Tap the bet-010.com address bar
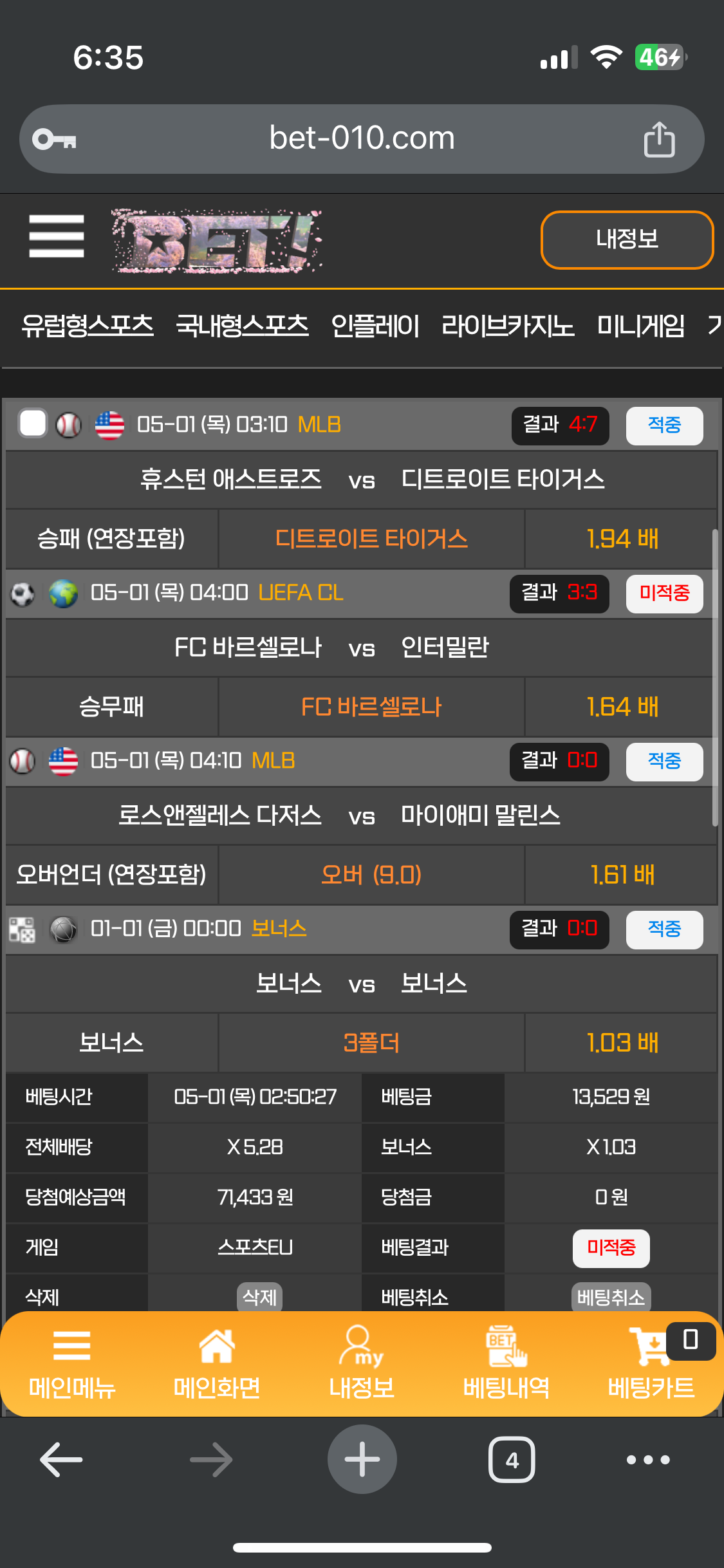The image size is (724, 1568). point(362,138)
